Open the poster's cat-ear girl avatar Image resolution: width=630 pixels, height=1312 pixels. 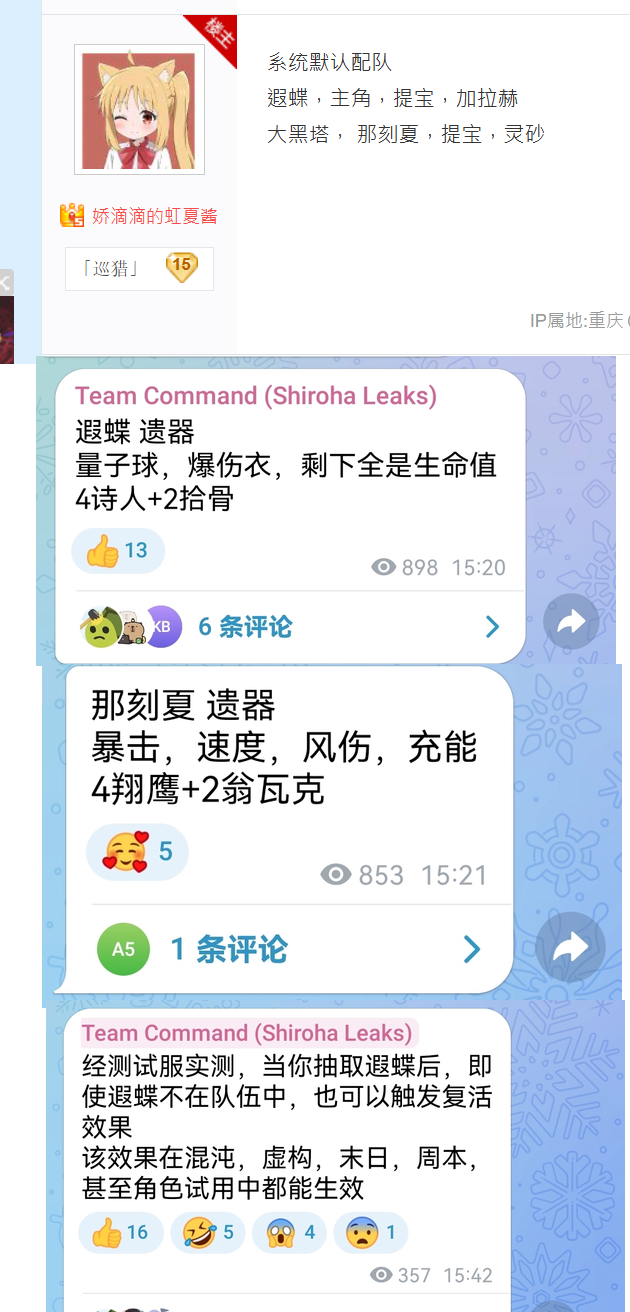139,109
